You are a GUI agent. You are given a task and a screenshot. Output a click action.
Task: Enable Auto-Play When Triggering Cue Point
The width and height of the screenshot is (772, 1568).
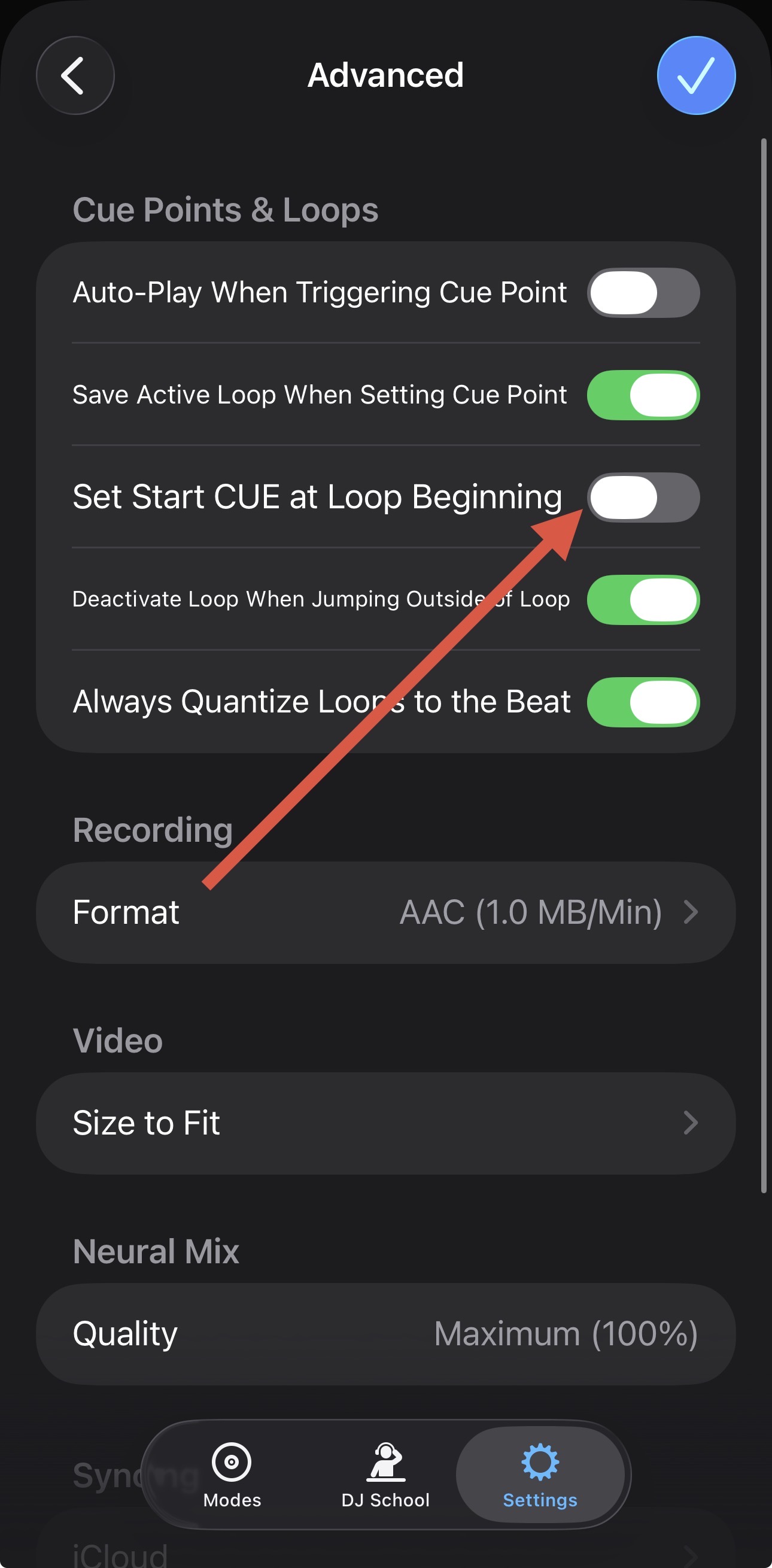pyautogui.click(x=642, y=293)
